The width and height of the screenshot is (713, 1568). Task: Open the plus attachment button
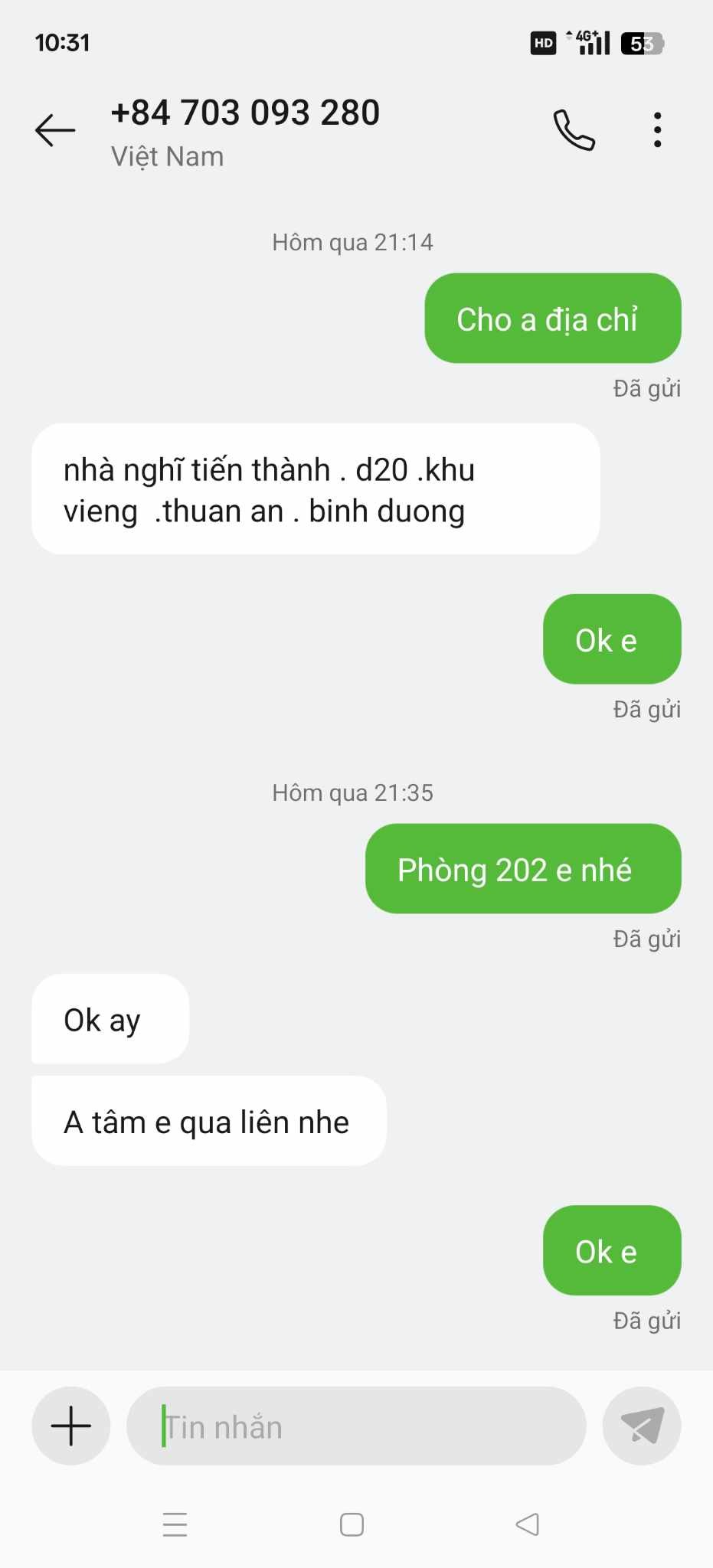click(71, 1426)
